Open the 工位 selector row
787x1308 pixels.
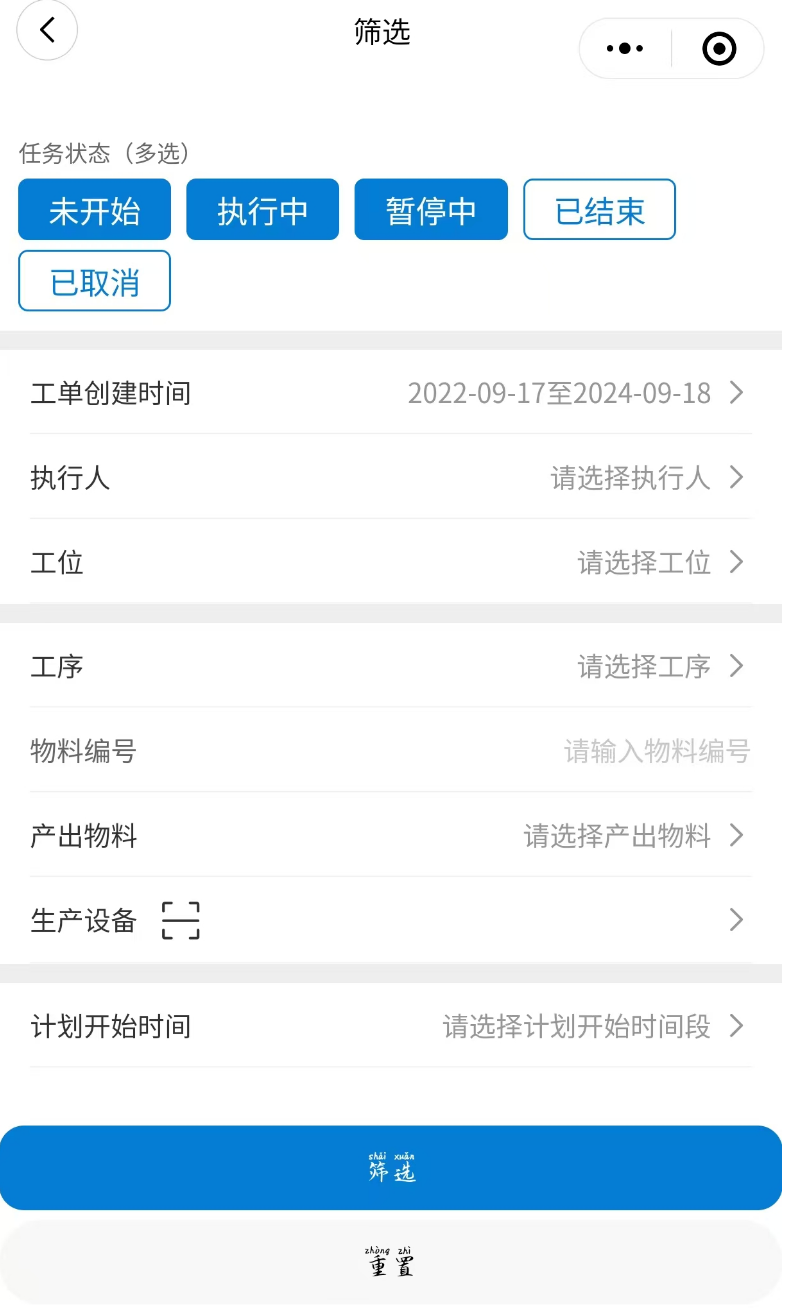coord(391,562)
